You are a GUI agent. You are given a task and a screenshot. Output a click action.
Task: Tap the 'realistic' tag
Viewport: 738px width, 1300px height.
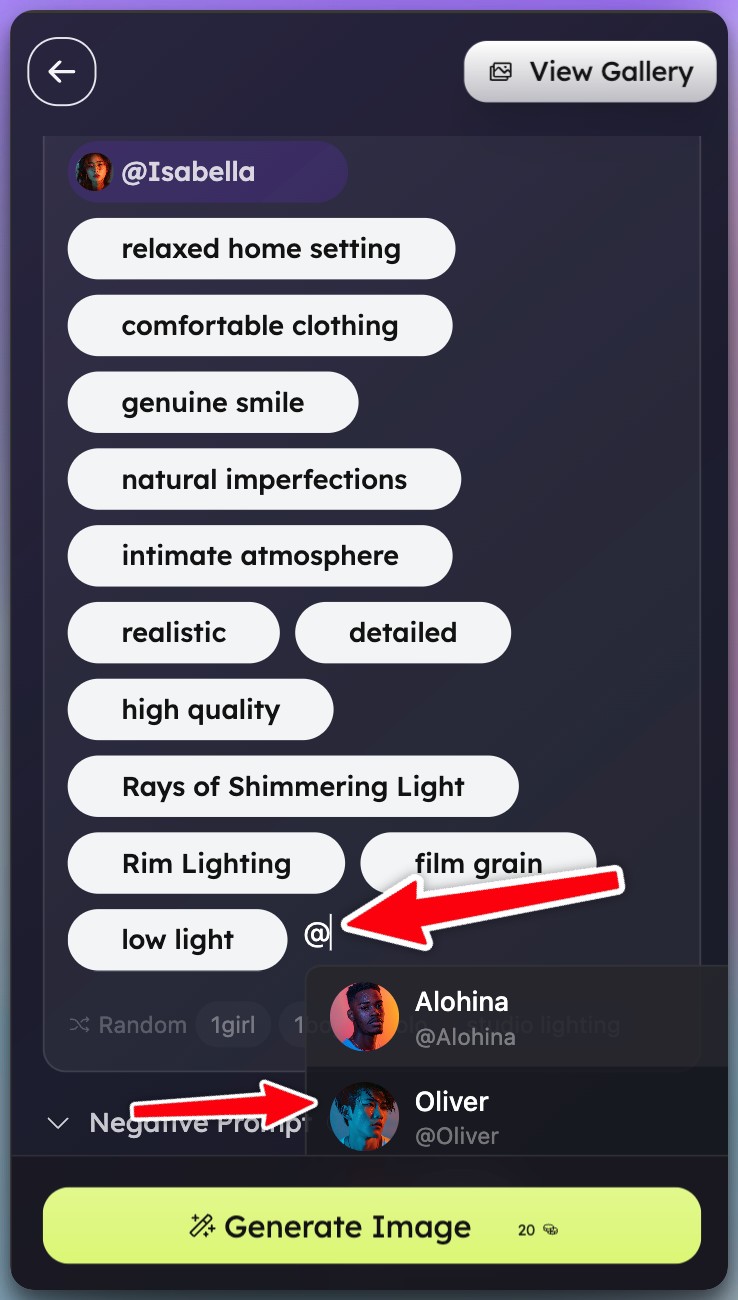click(x=174, y=633)
